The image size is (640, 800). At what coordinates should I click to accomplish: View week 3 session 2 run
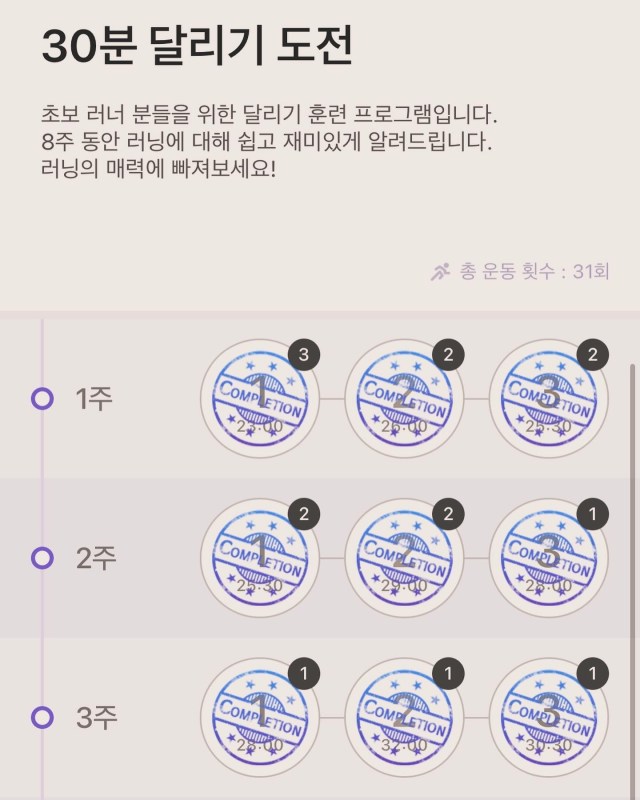pos(404,717)
